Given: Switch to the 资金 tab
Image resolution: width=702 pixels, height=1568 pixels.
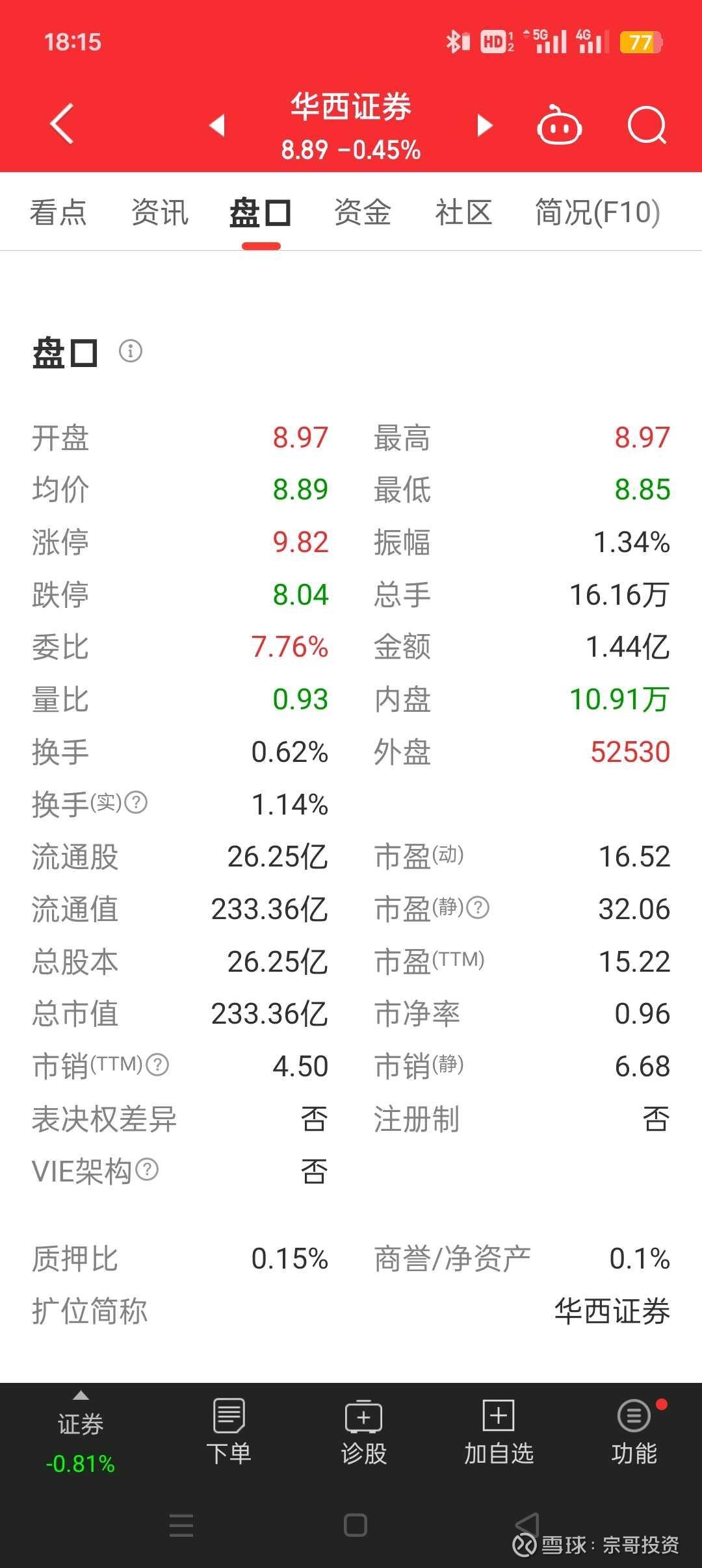Looking at the screenshot, I should (363, 212).
